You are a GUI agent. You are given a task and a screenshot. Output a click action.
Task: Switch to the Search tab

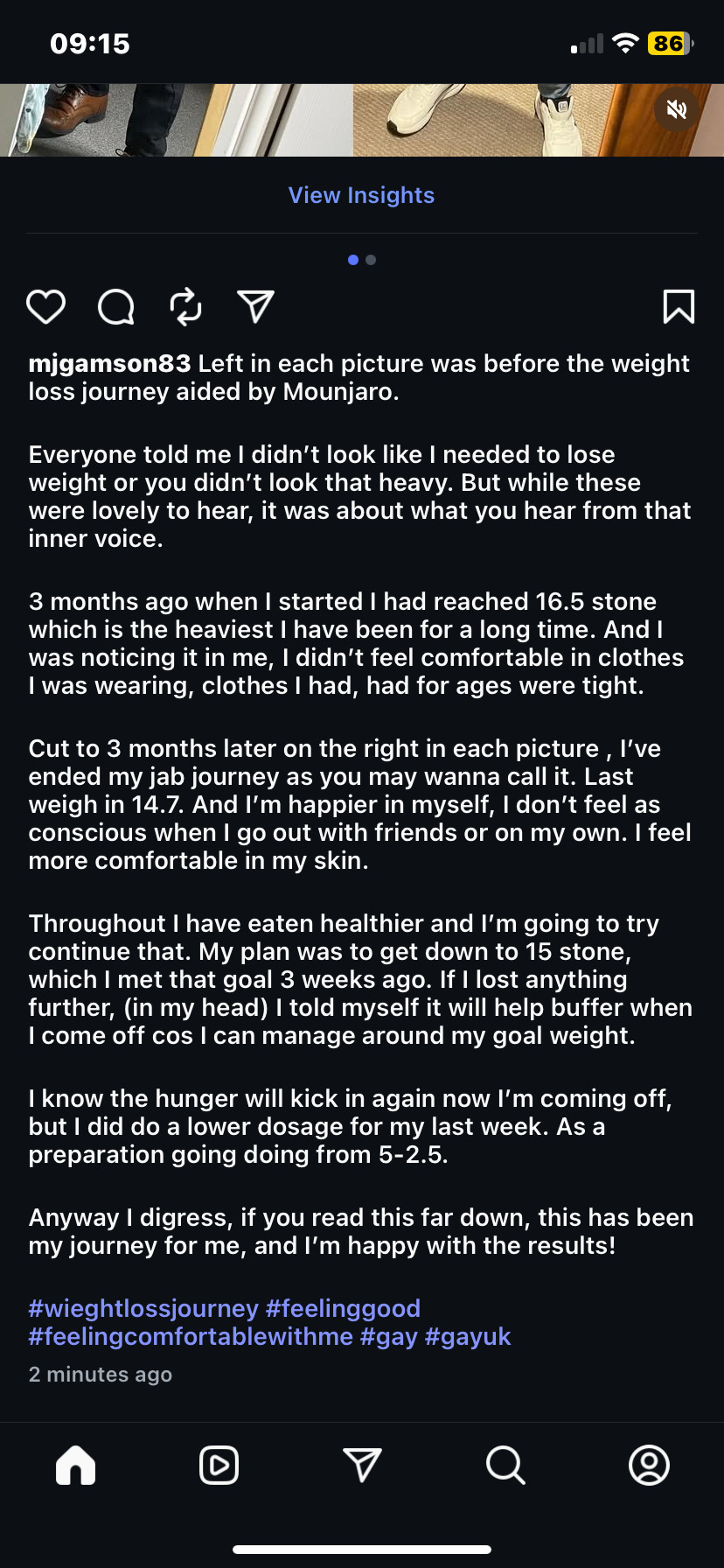pos(505,1465)
